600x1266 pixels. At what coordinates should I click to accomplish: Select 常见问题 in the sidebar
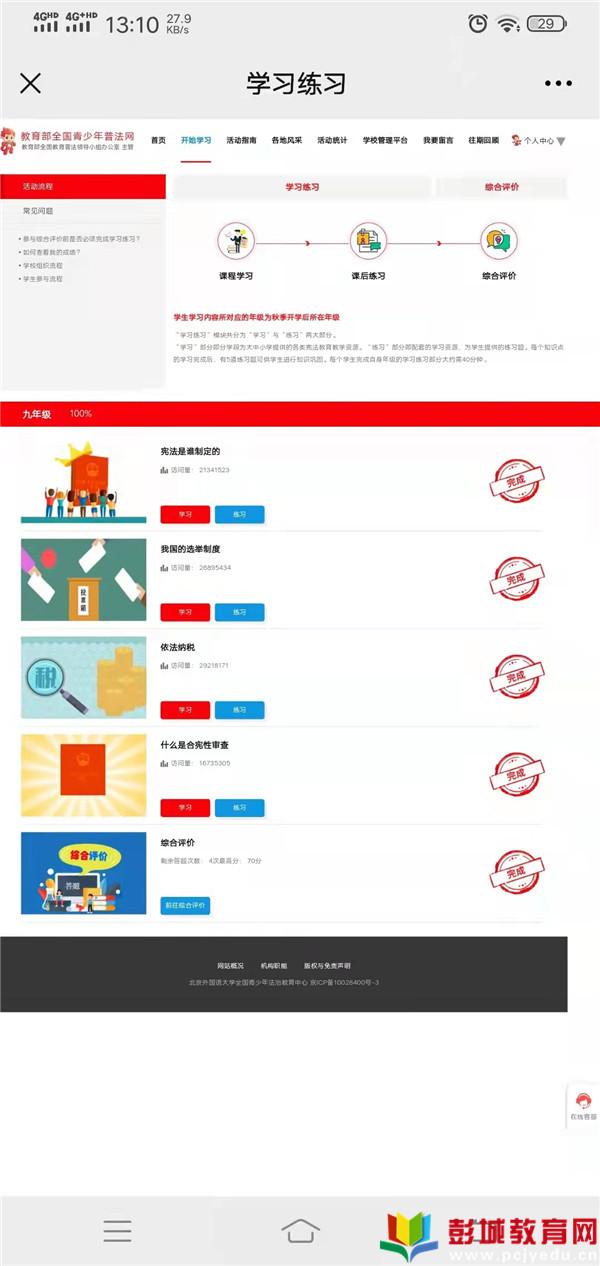[x=38, y=211]
